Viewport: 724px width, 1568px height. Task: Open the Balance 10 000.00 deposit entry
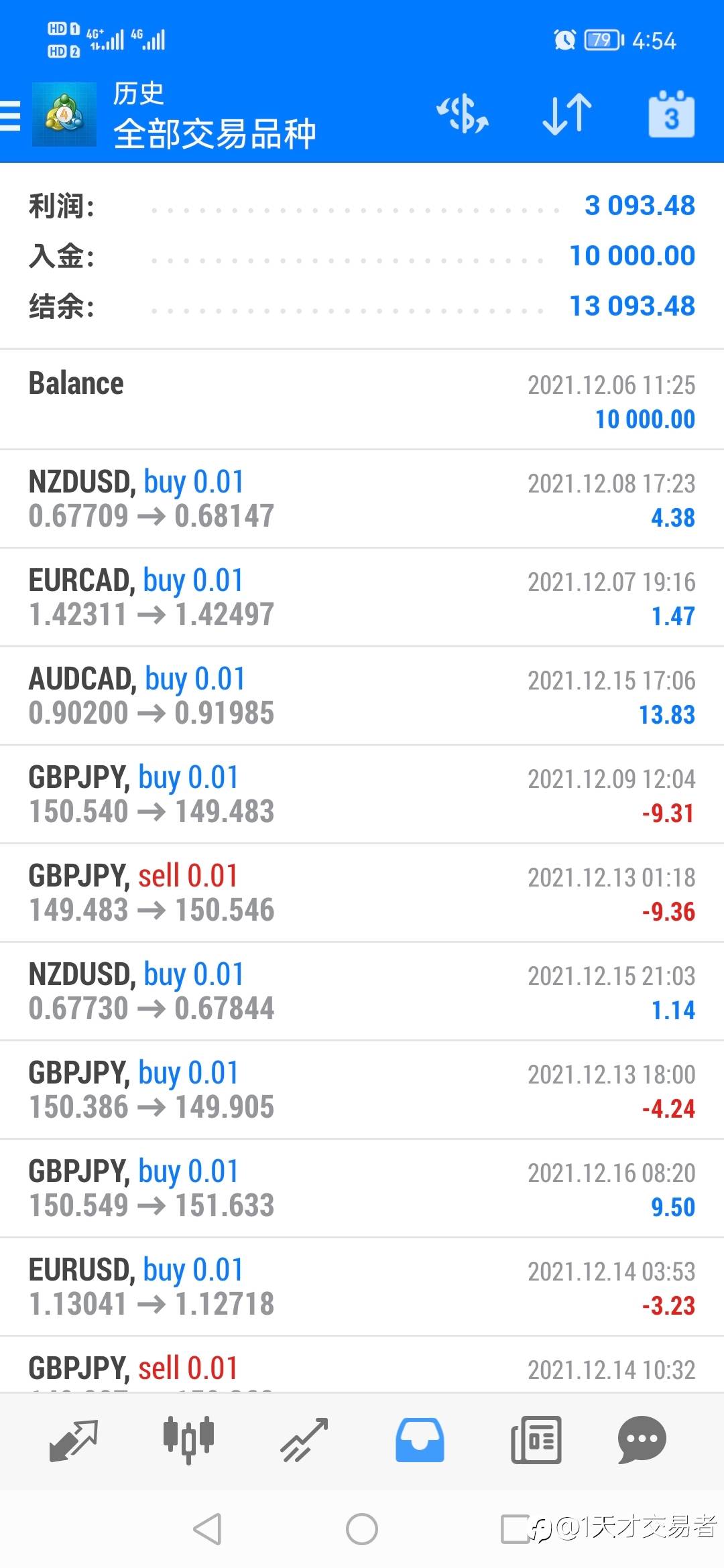362,400
